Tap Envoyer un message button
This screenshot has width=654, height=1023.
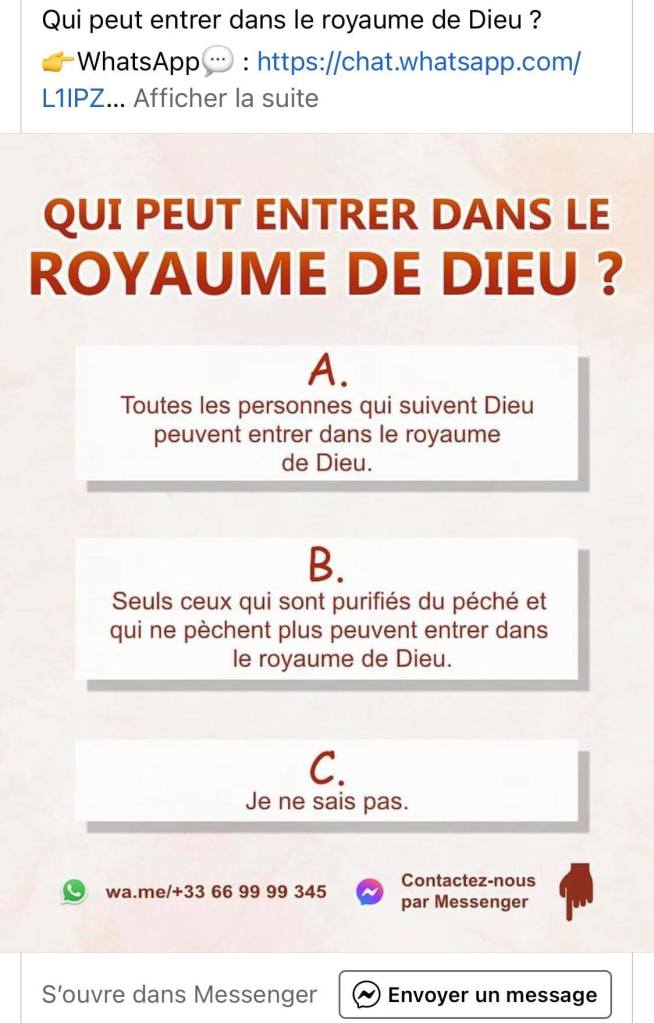[x=475, y=994]
